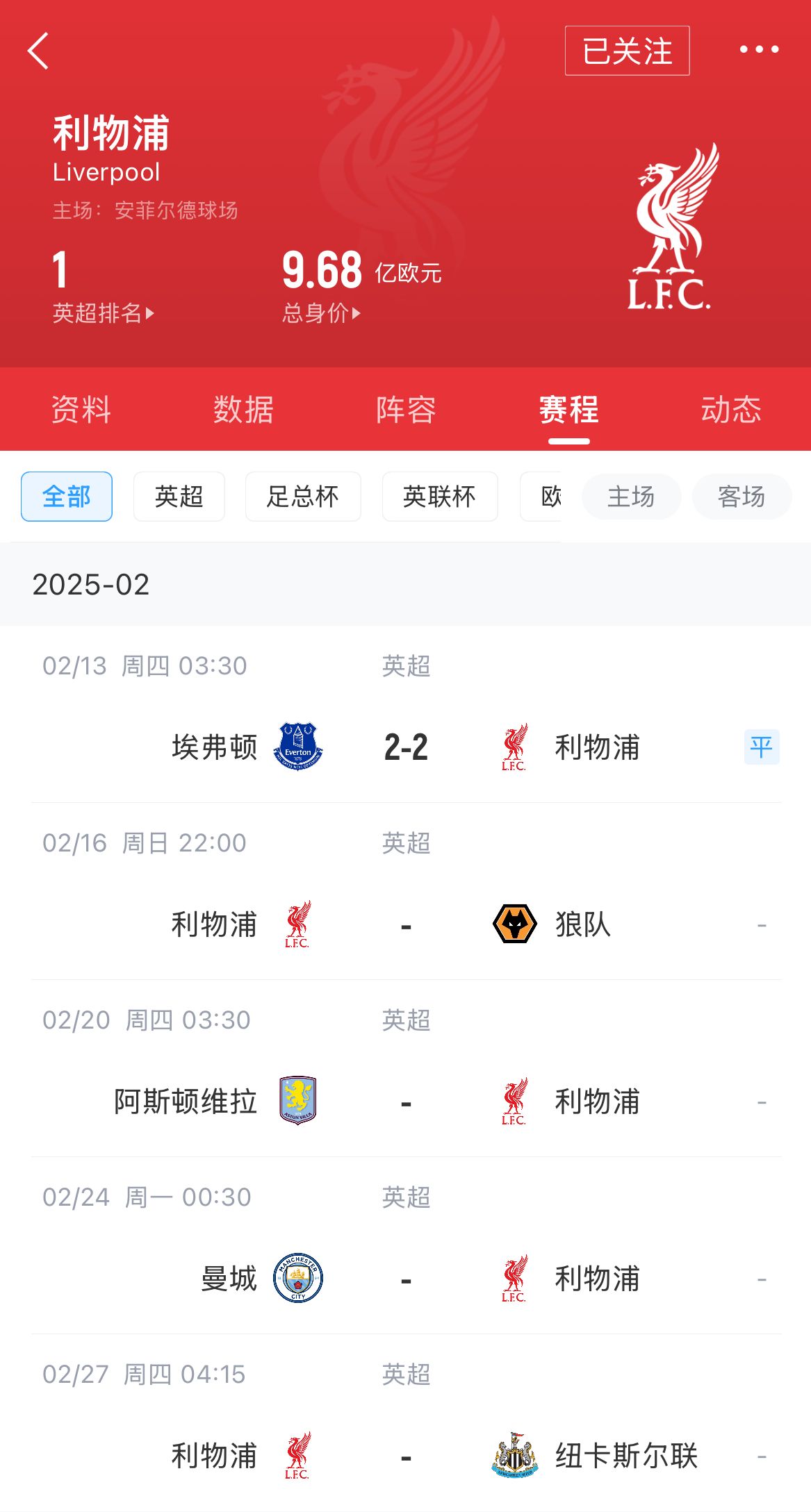Open the 曼城 vs 利物浦 match

click(x=406, y=1279)
